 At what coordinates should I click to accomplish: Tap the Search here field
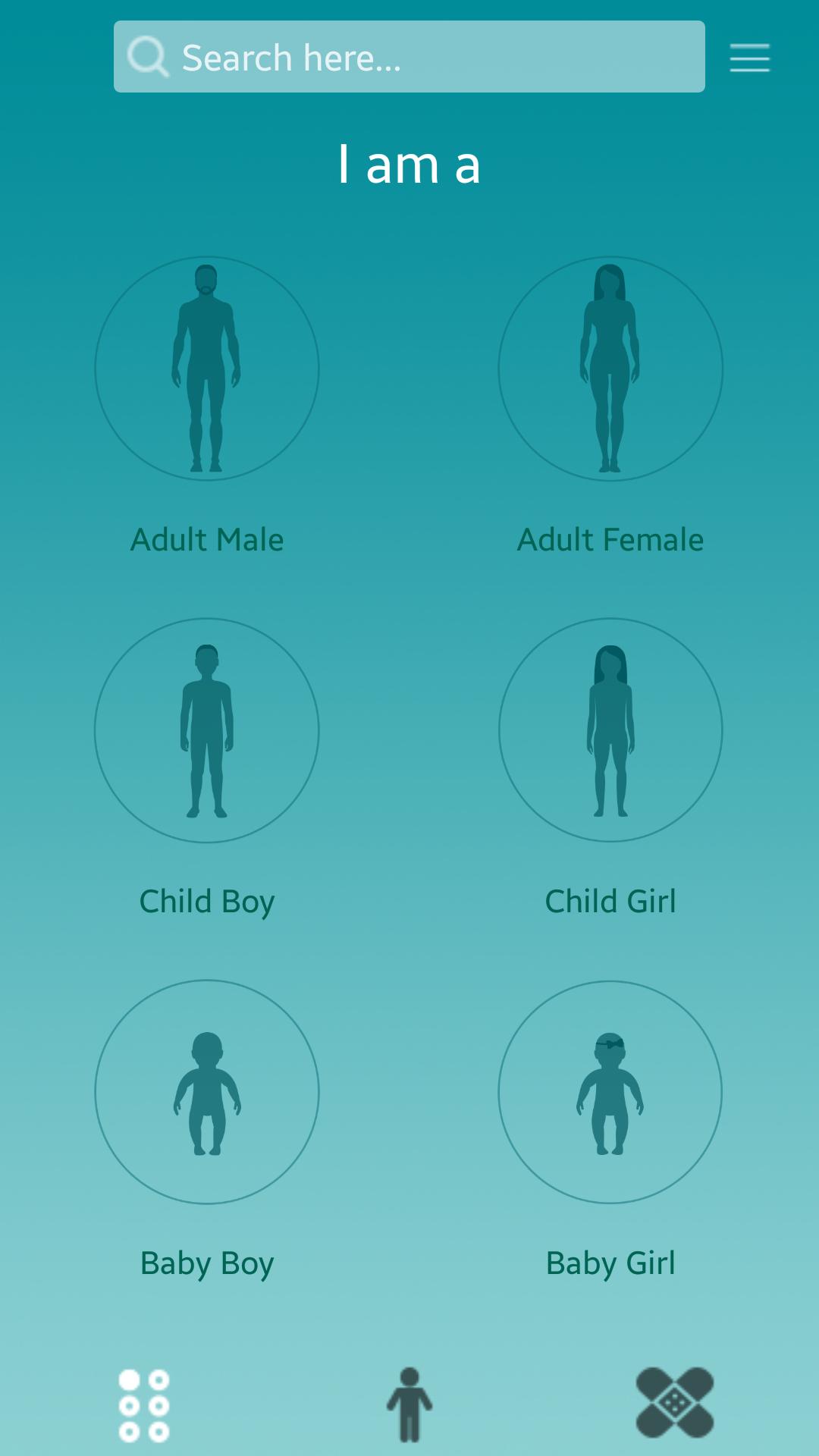(409, 57)
